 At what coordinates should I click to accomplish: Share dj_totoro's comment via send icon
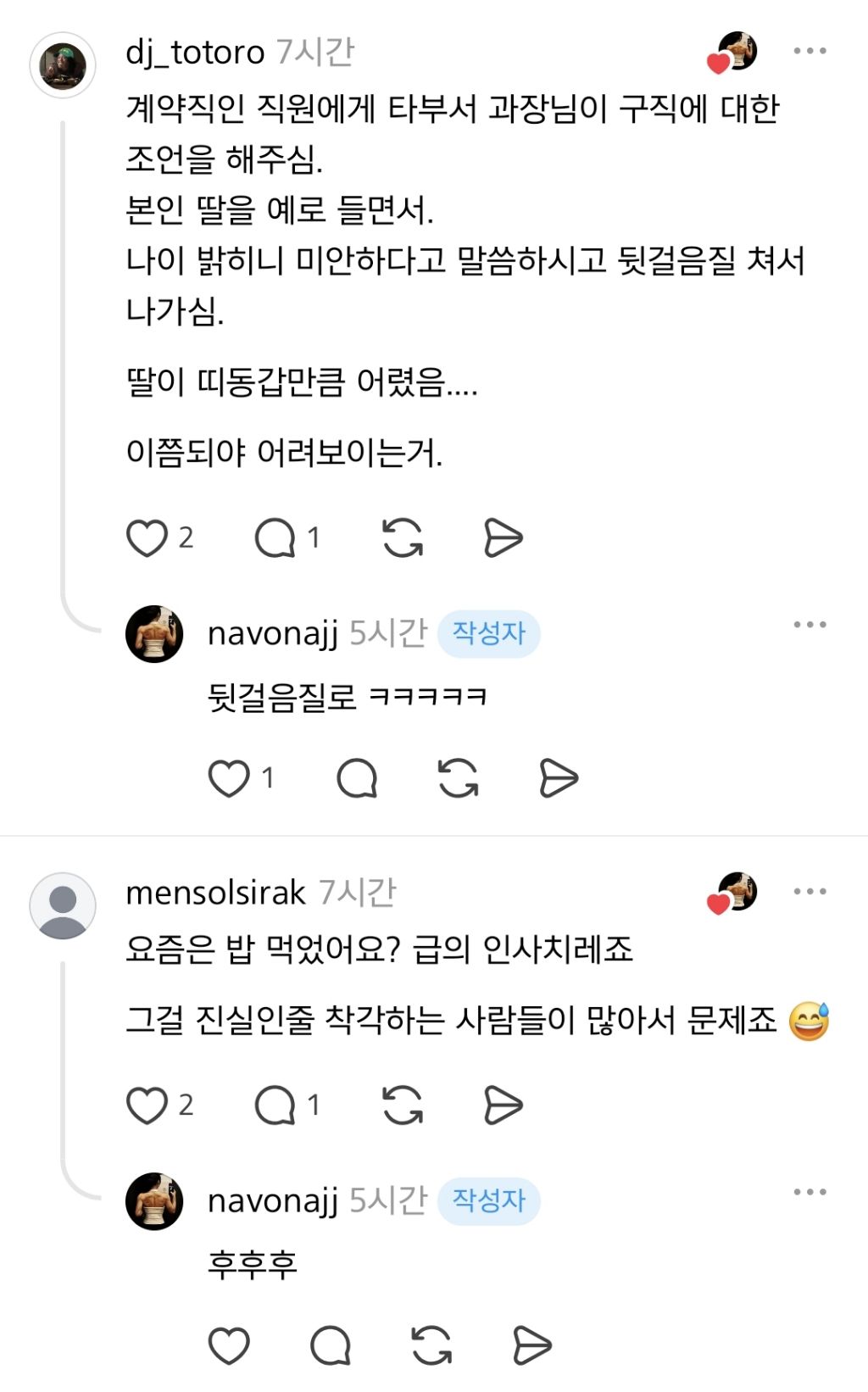504,537
